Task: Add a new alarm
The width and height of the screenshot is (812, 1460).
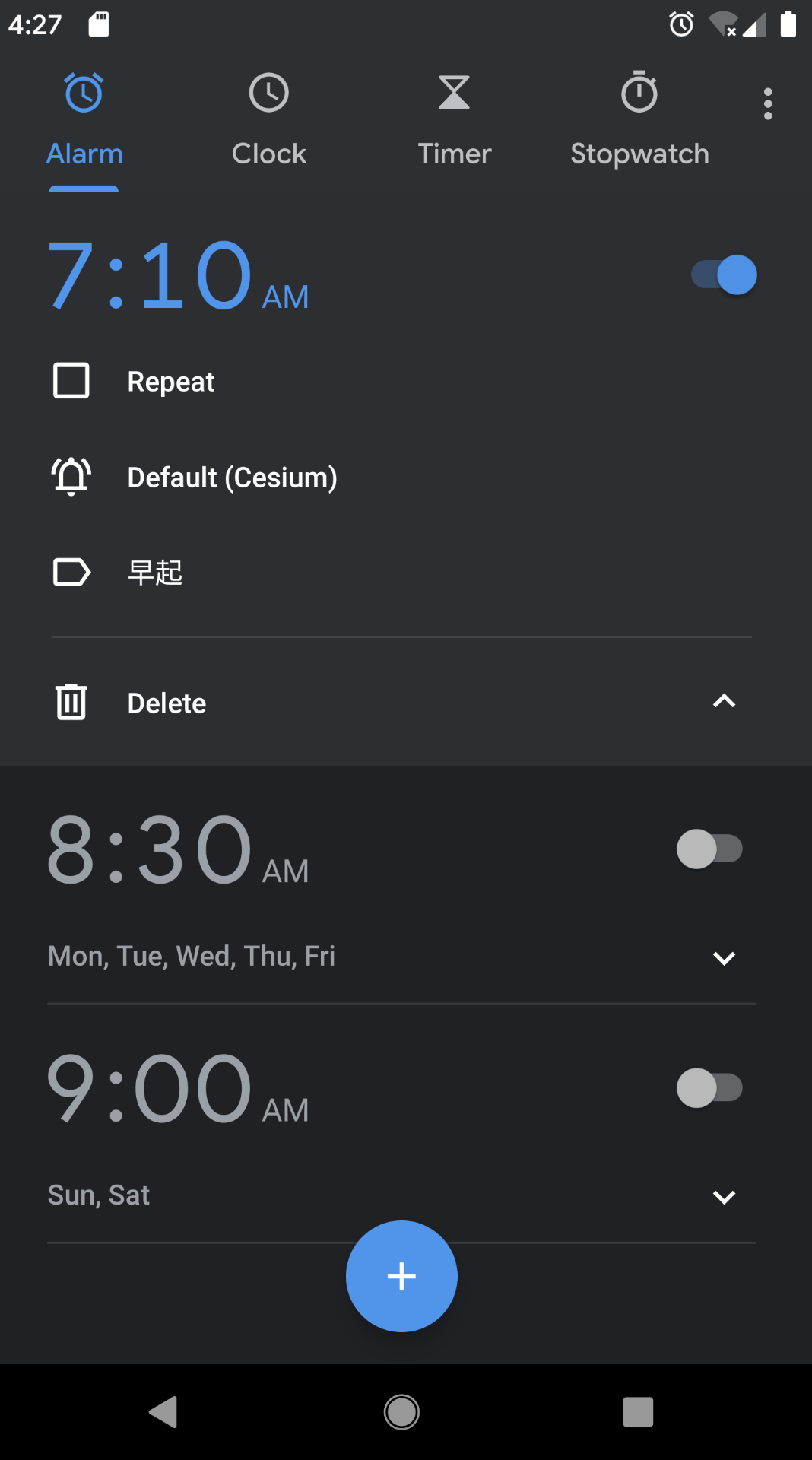Action: [x=401, y=1276]
